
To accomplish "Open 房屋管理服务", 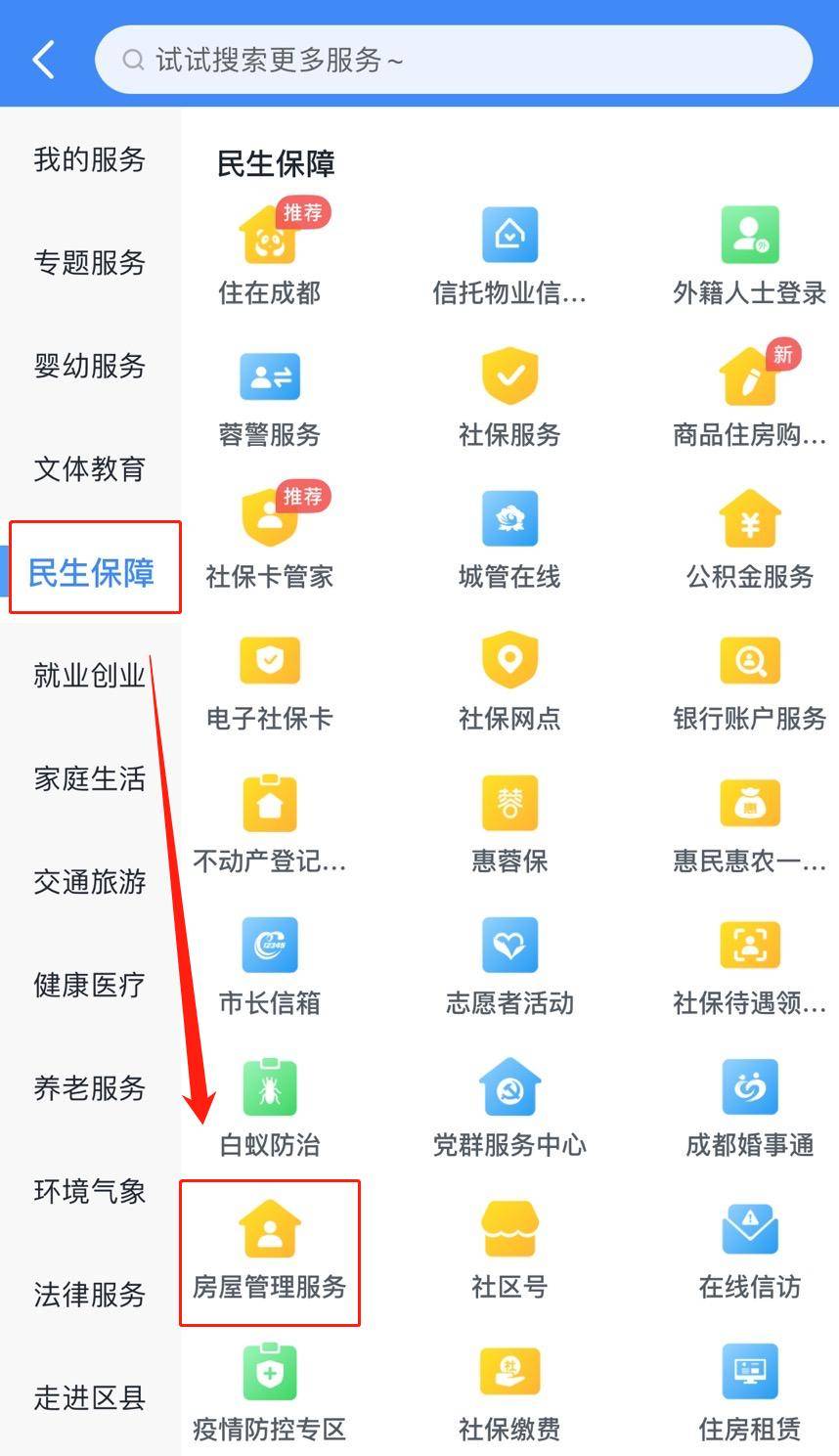I will pyautogui.click(x=269, y=1253).
